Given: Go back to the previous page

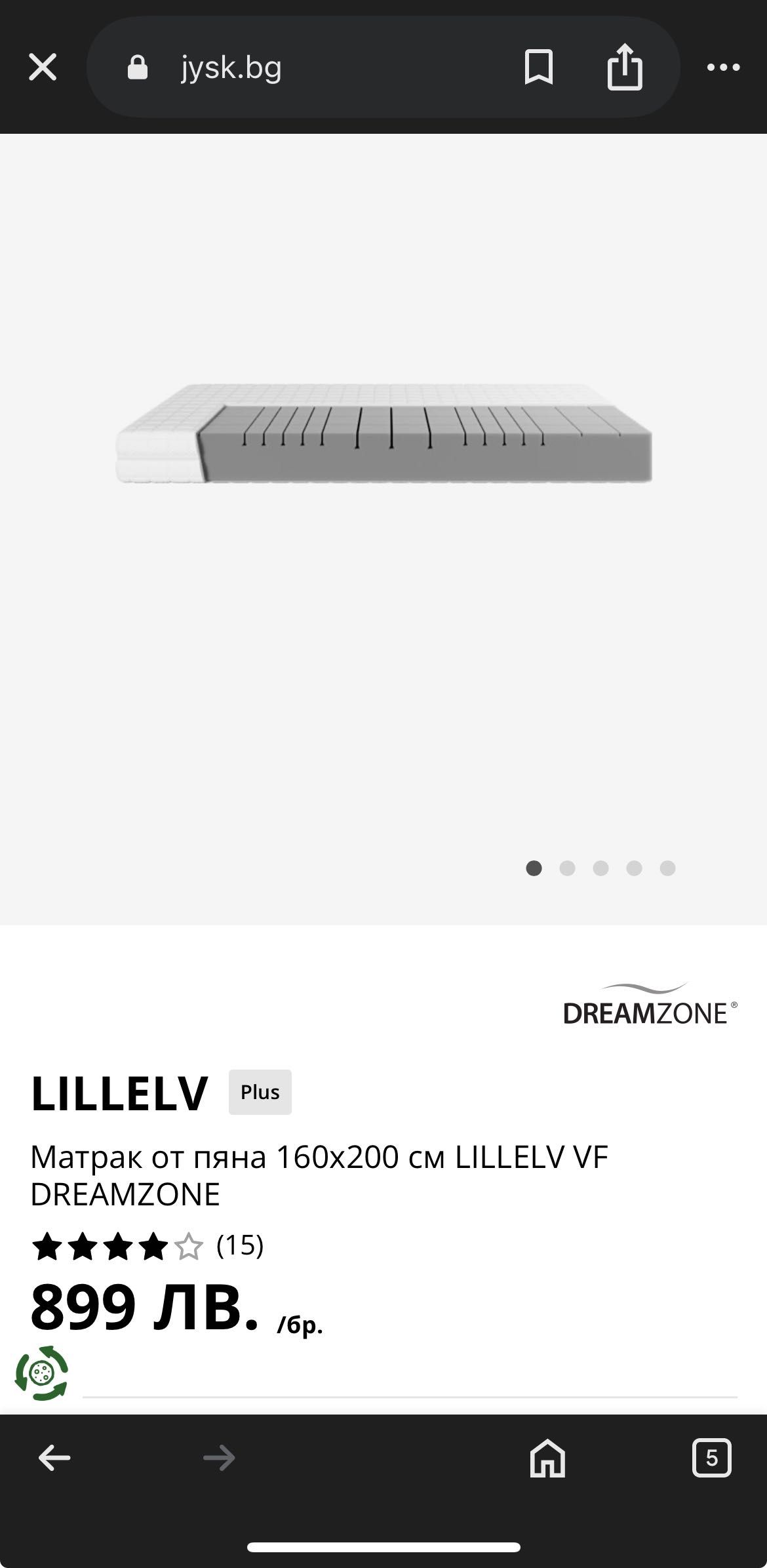Looking at the screenshot, I should coord(54,1458).
